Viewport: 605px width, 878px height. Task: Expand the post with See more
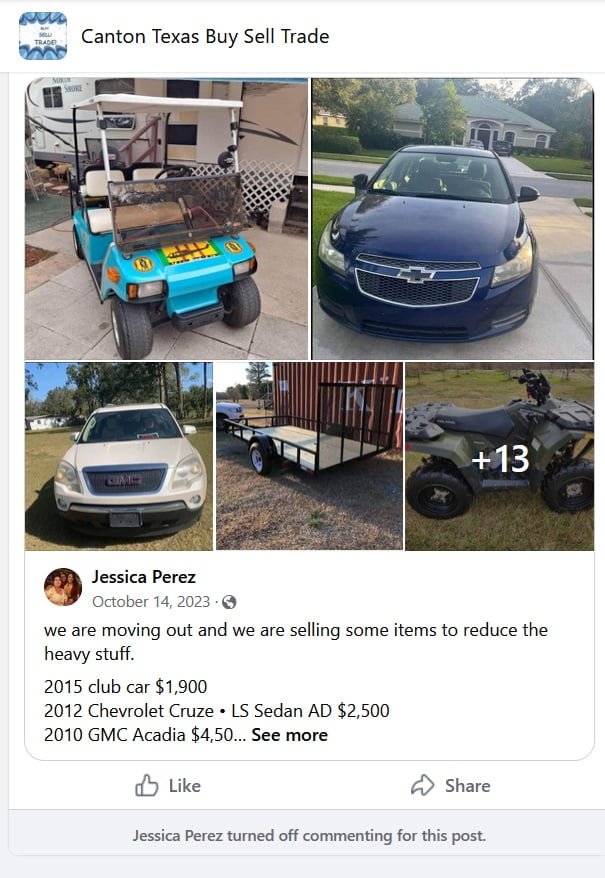point(289,735)
